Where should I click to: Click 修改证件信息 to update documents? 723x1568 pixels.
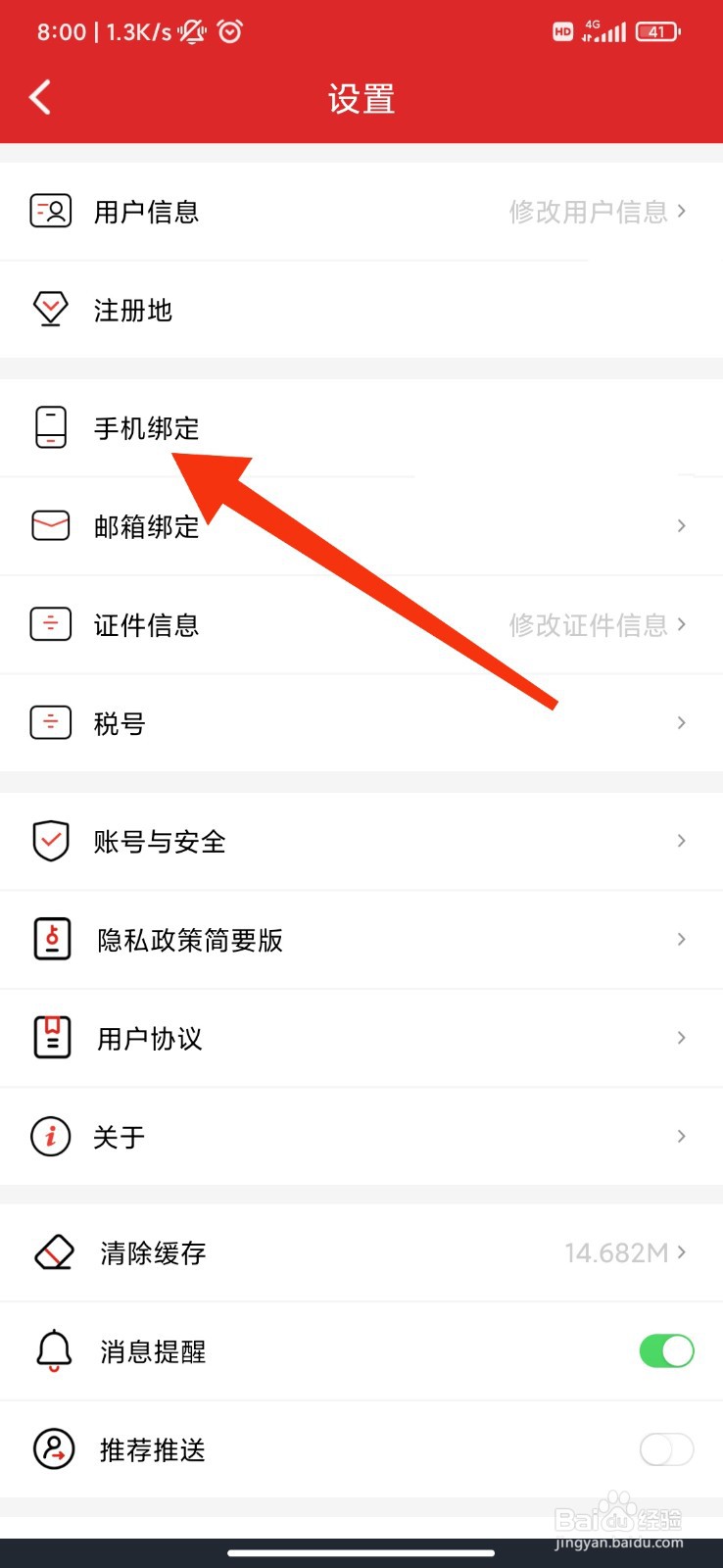point(588,624)
